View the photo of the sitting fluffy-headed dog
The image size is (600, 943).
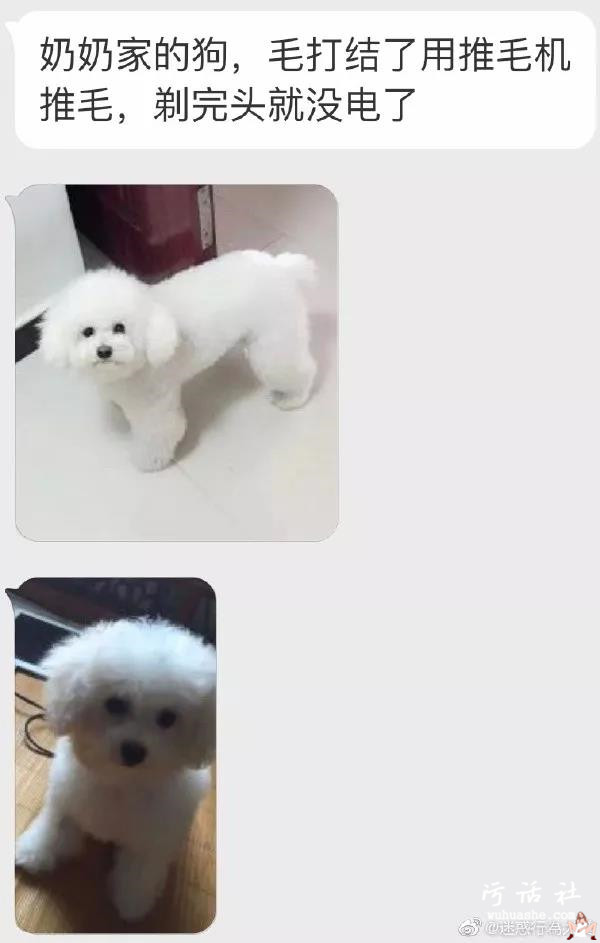[x=115, y=755]
